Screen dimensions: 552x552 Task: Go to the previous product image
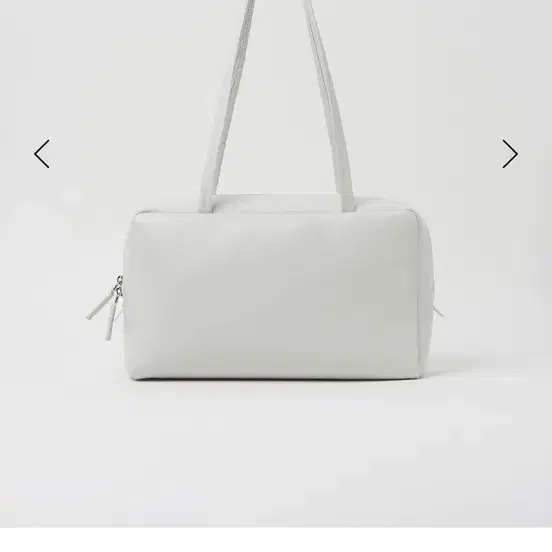42,154
